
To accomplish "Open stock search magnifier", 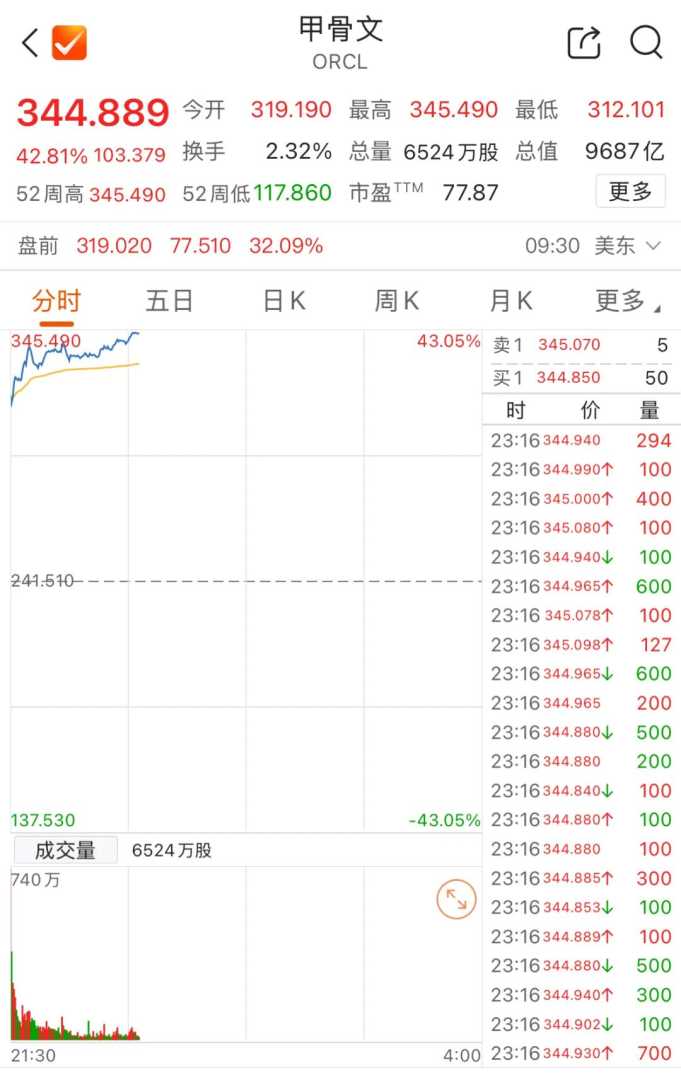I will tap(646, 43).
